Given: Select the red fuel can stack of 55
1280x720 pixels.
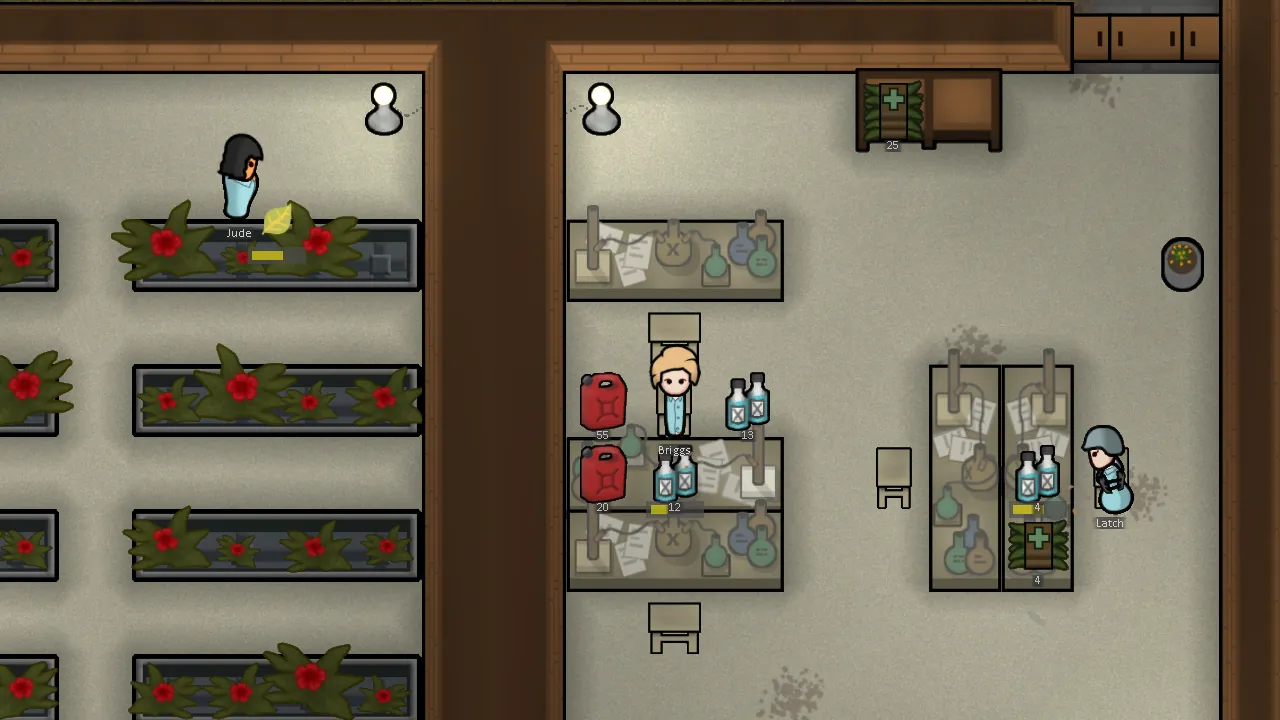Looking at the screenshot, I should pos(603,401).
